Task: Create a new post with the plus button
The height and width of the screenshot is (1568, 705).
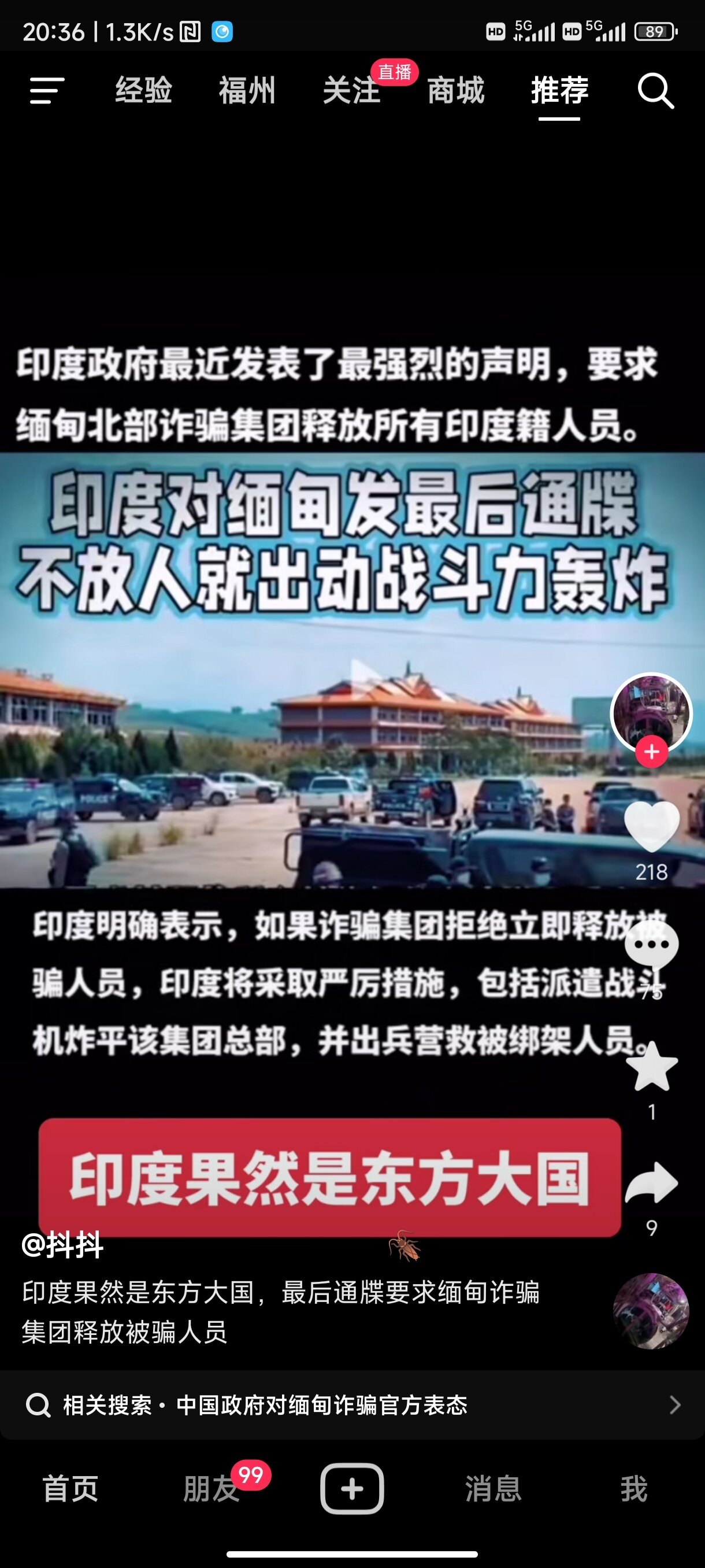Action: coord(352,1488)
